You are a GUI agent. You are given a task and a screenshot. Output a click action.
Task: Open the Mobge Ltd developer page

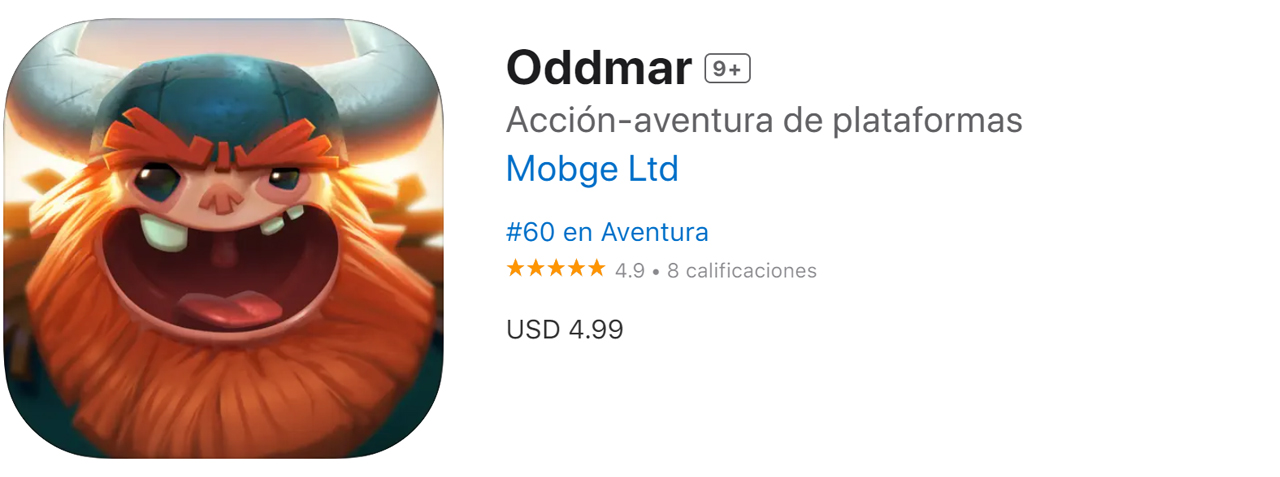(592, 169)
